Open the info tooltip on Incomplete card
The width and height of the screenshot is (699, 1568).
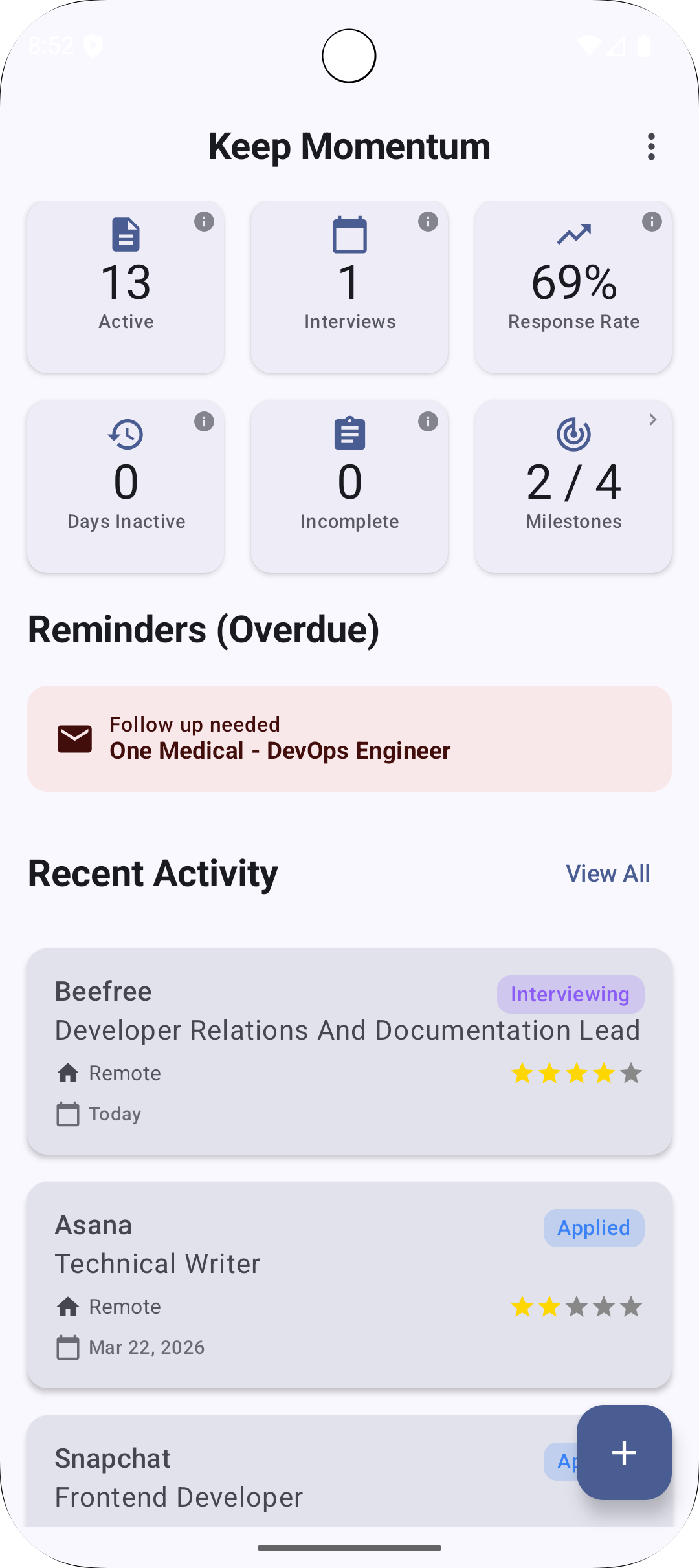(x=428, y=421)
